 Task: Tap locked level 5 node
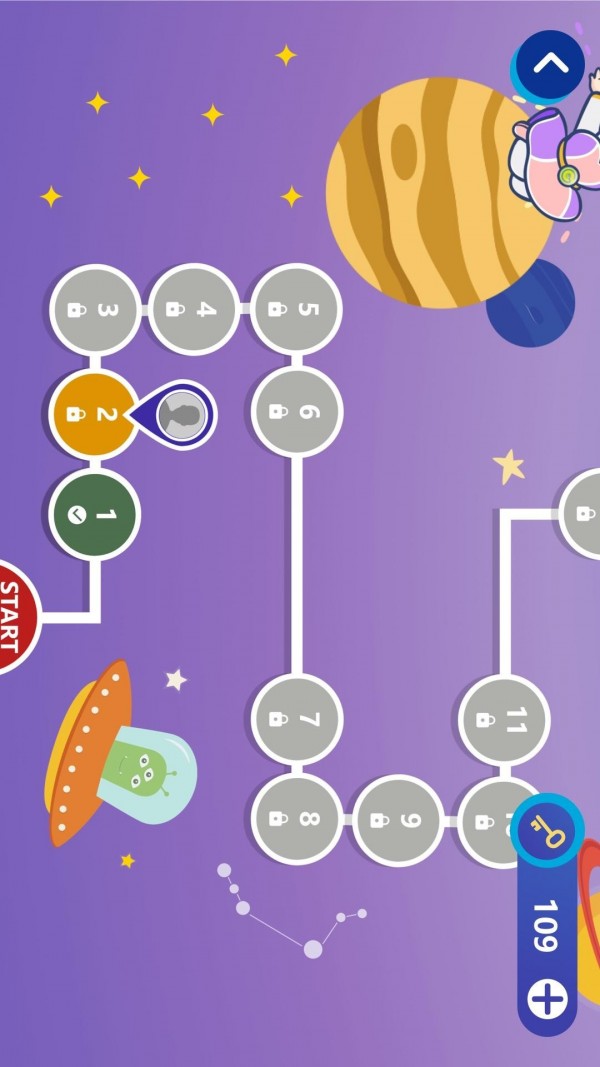pos(295,309)
